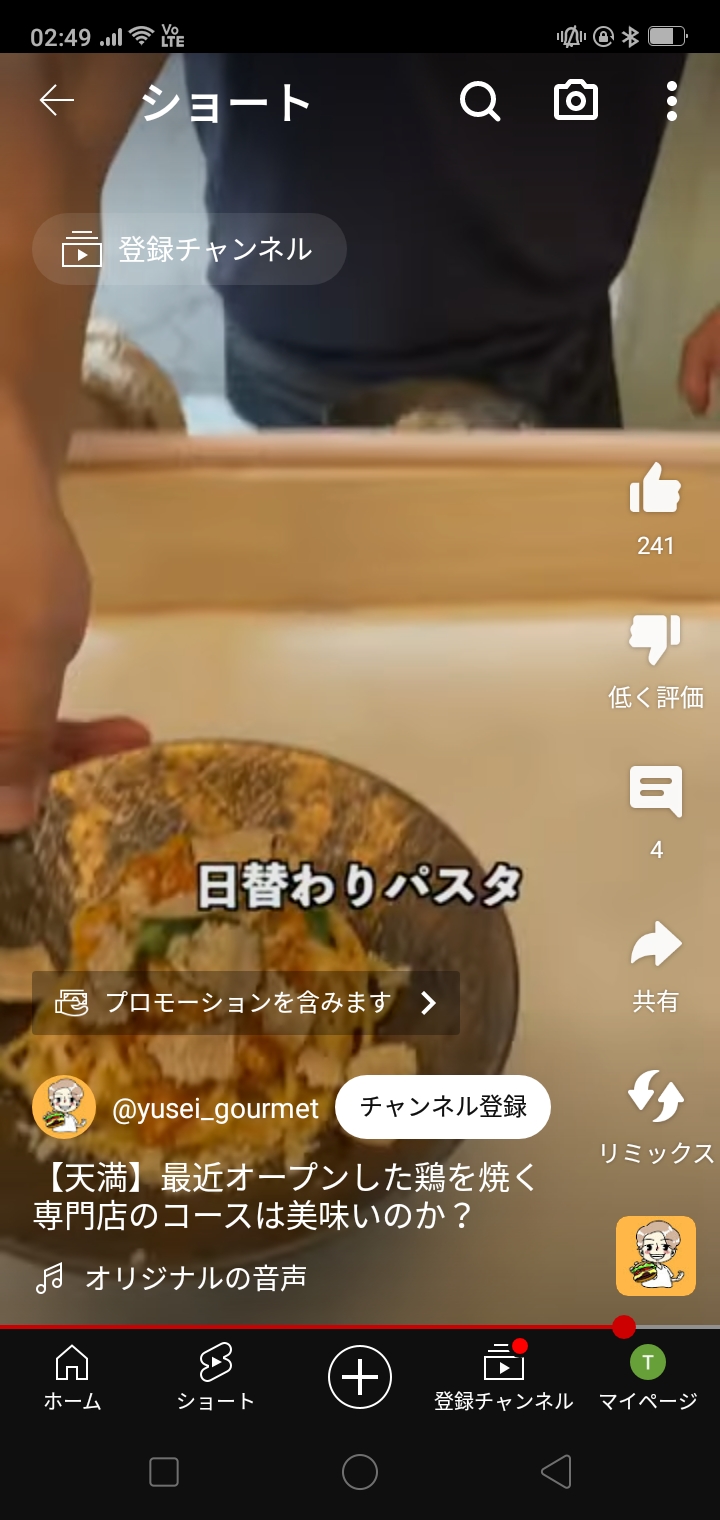This screenshot has width=720, height=1520.
Task: Tap the system back triangle button
Action: 556,1471
